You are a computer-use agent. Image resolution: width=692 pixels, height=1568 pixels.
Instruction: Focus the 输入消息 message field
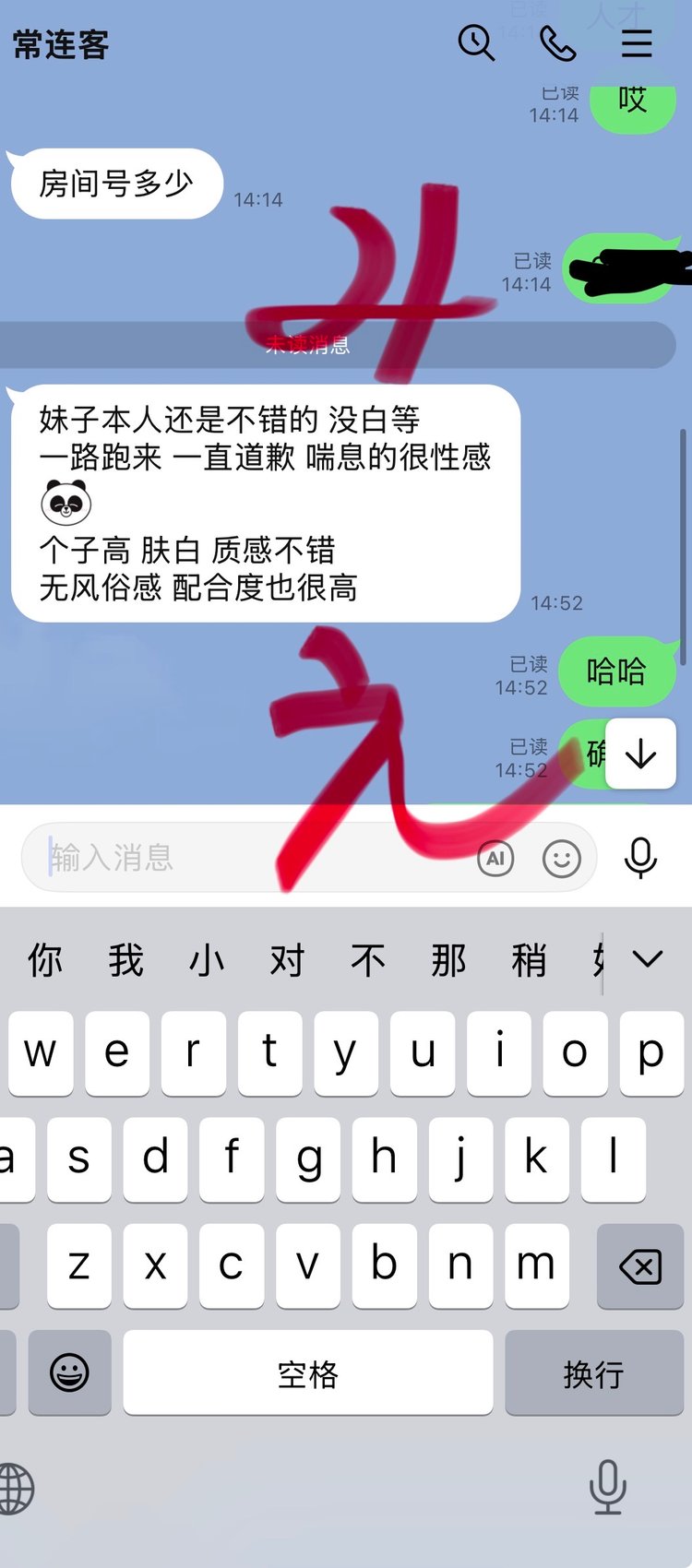coord(249,858)
